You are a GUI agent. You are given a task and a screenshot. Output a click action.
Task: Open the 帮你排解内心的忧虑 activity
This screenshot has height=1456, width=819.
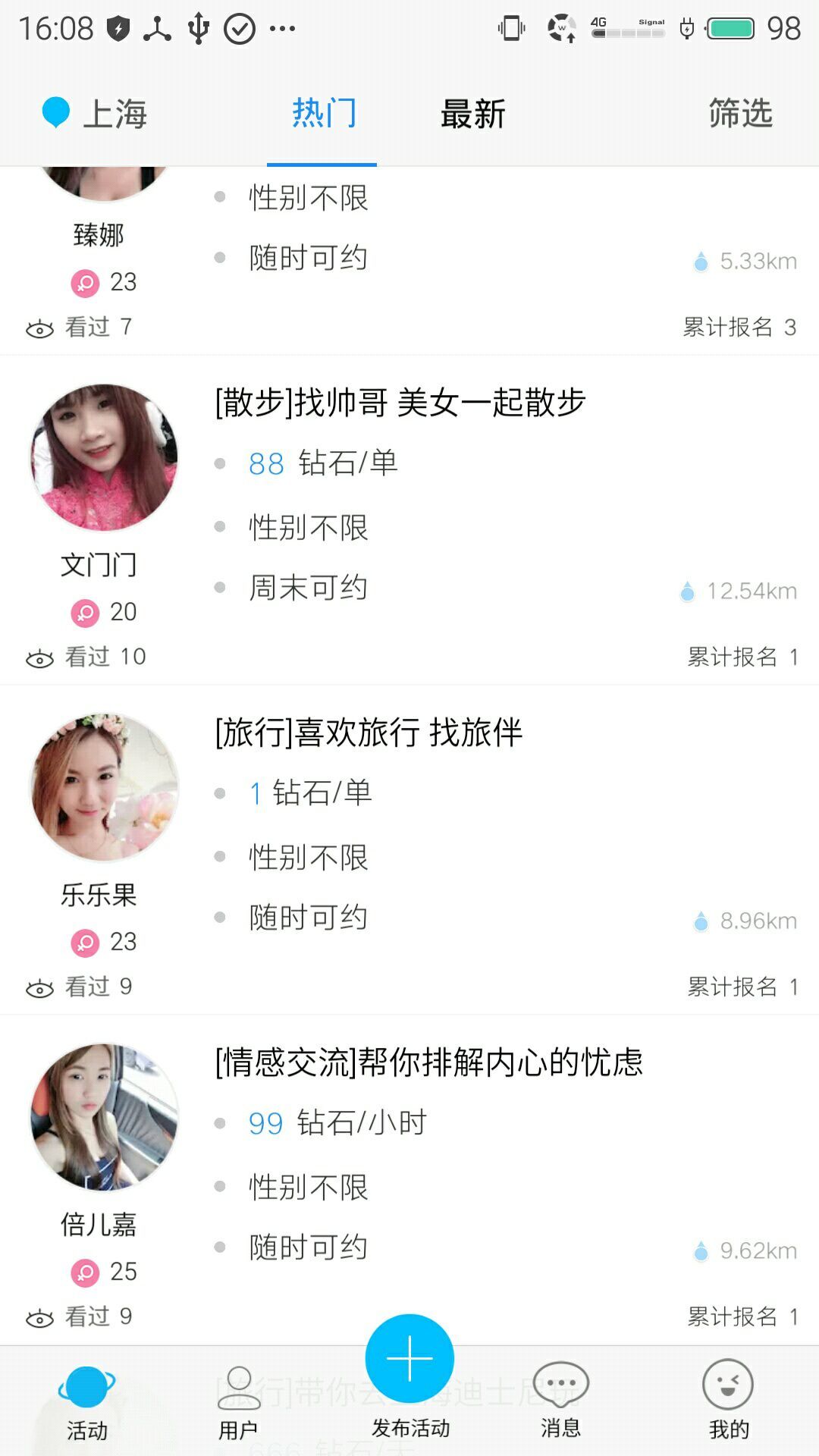(428, 1062)
